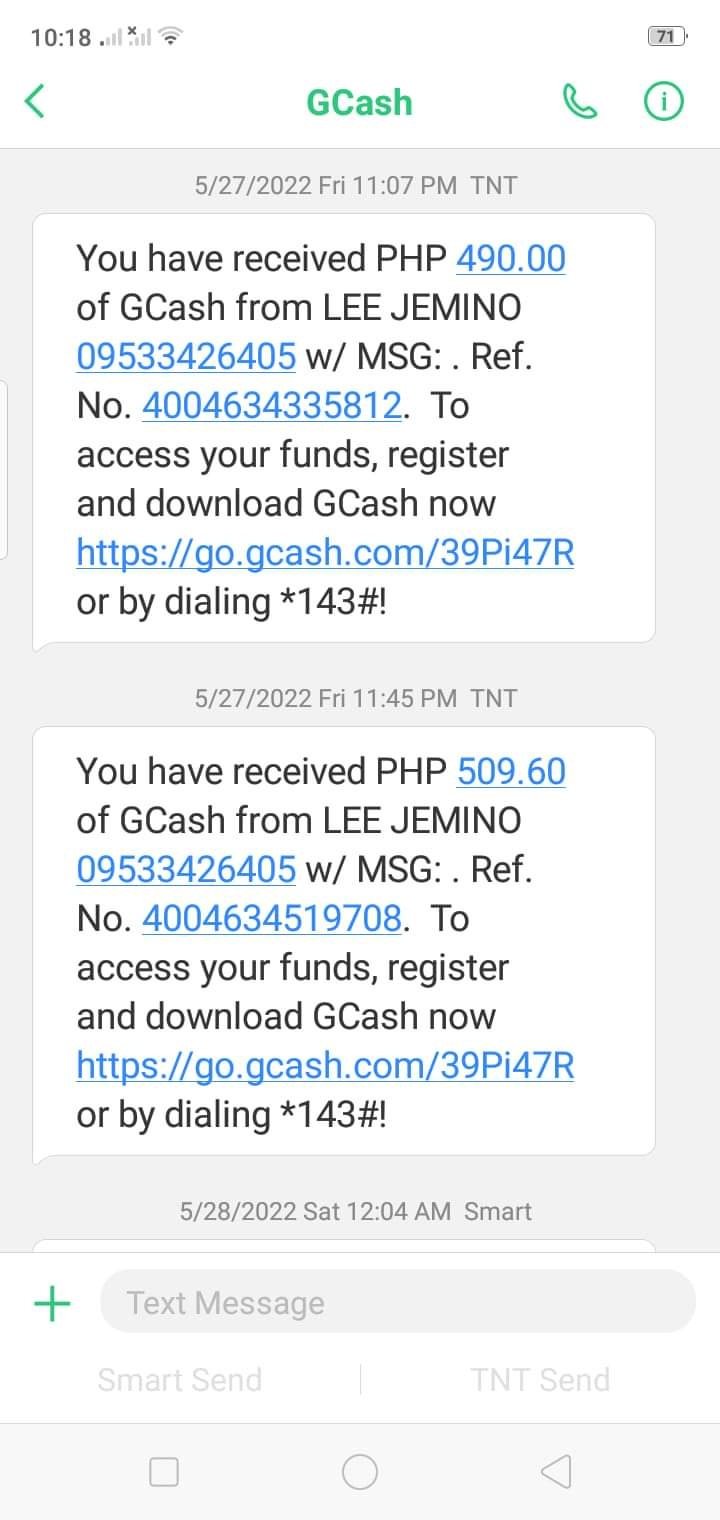Go to home screen via circle button
This screenshot has height=1520, width=720.
click(x=360, y=1471)
